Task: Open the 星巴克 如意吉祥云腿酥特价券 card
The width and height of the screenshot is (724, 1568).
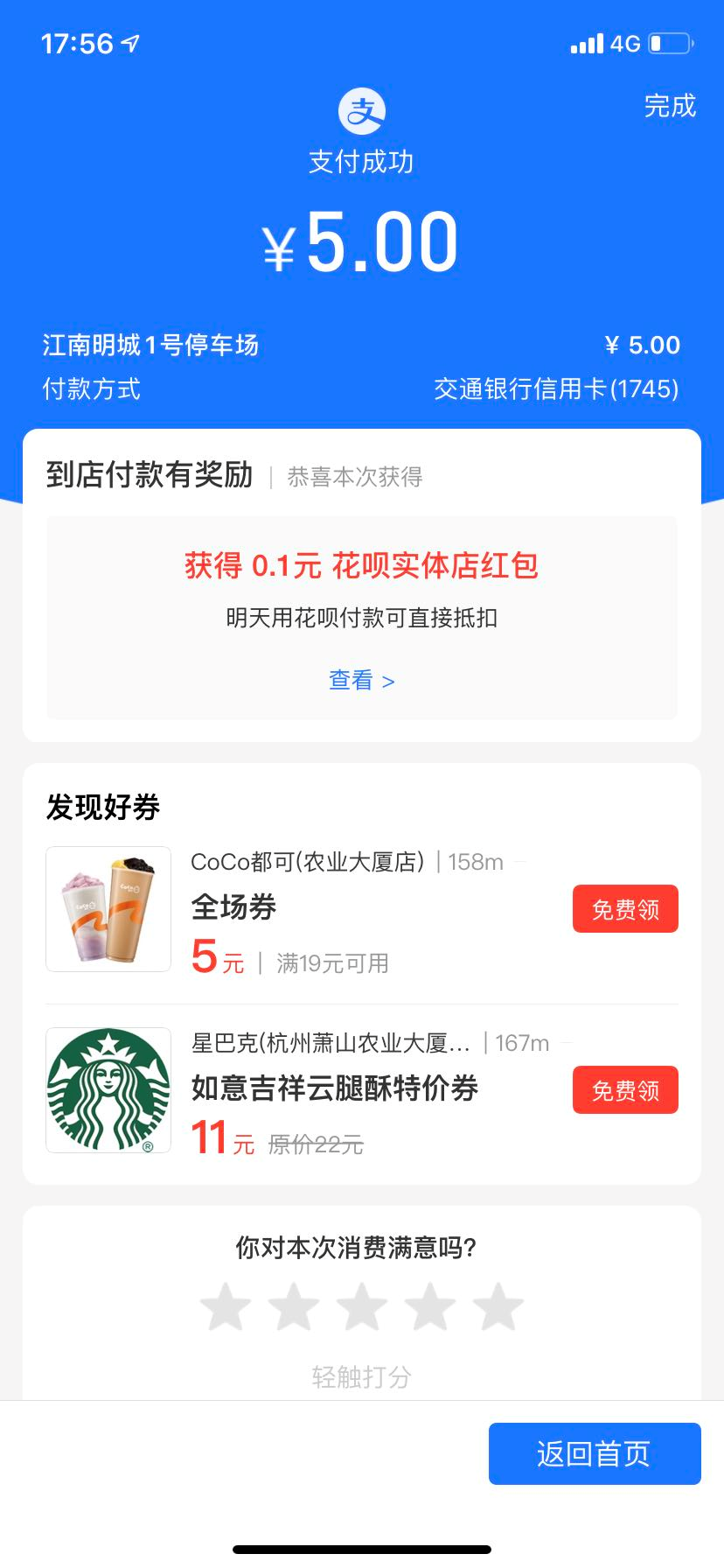Action: coord(362,1090)
